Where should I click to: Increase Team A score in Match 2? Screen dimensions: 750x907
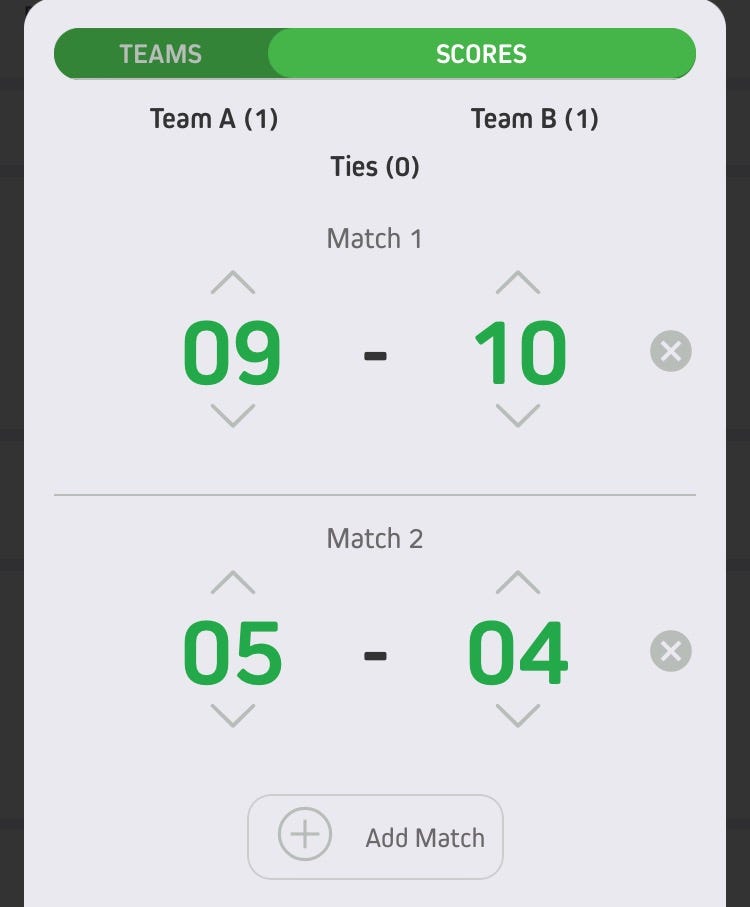point(233,583)
